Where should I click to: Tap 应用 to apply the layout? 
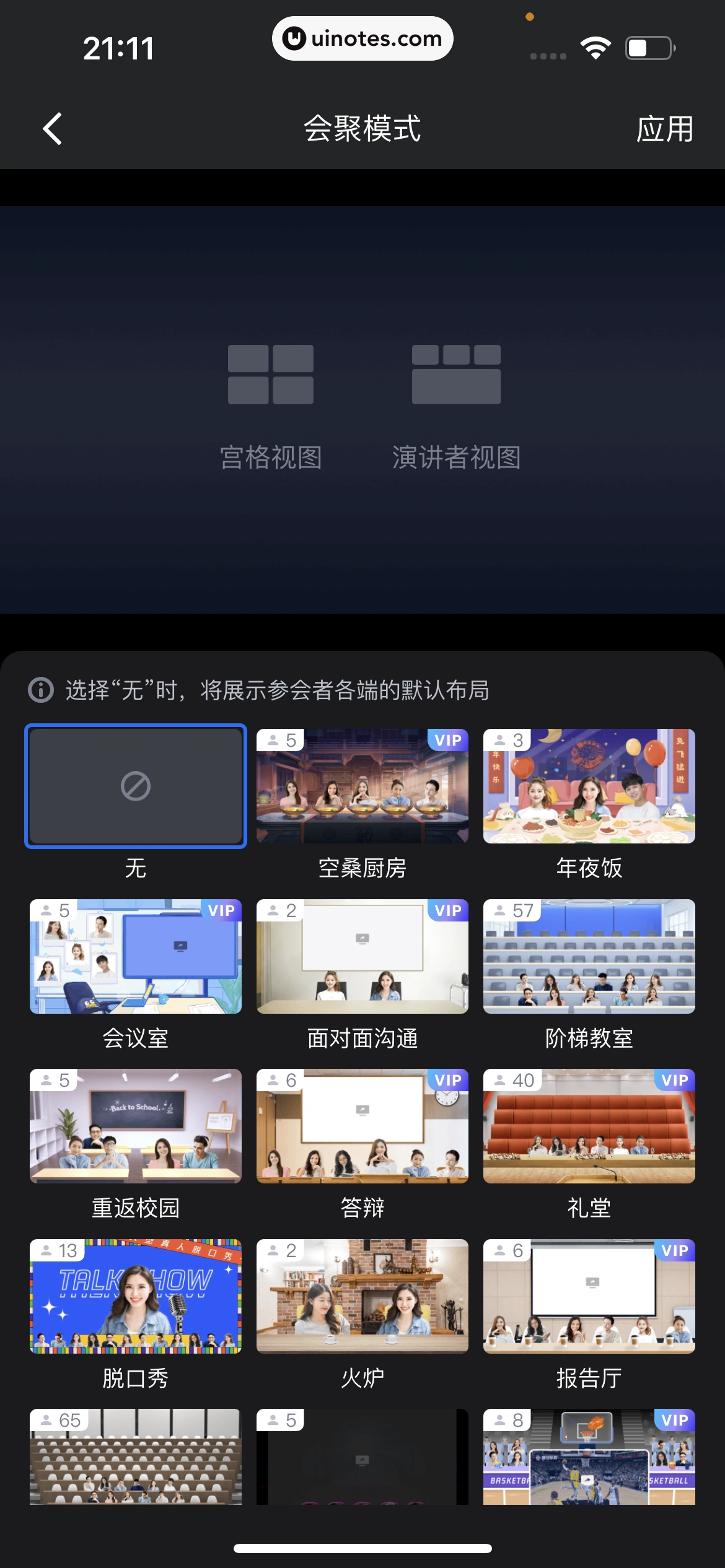(x=664, y=129)
